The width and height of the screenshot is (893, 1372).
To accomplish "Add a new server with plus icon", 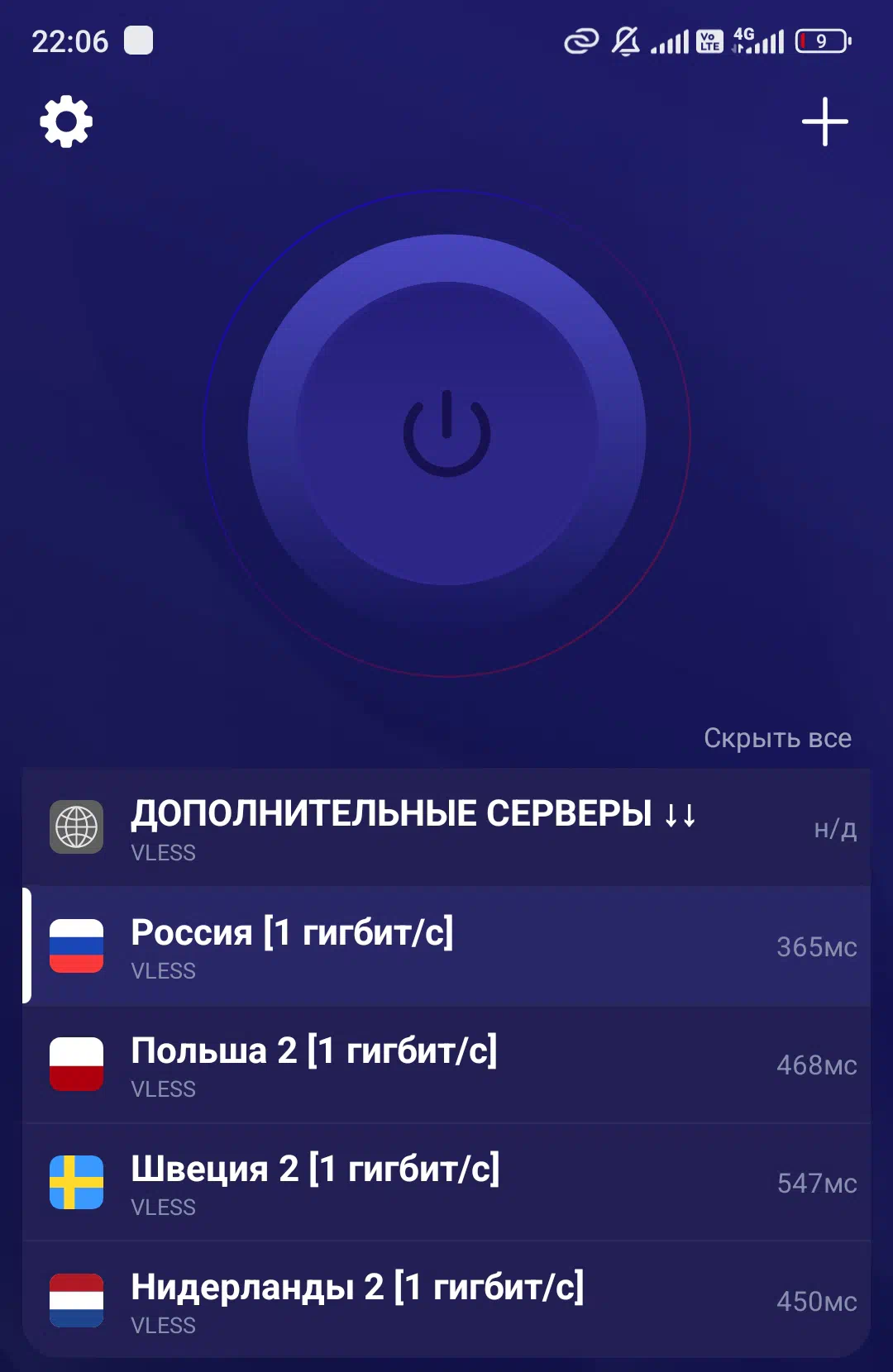I will [x=824, y=121].
